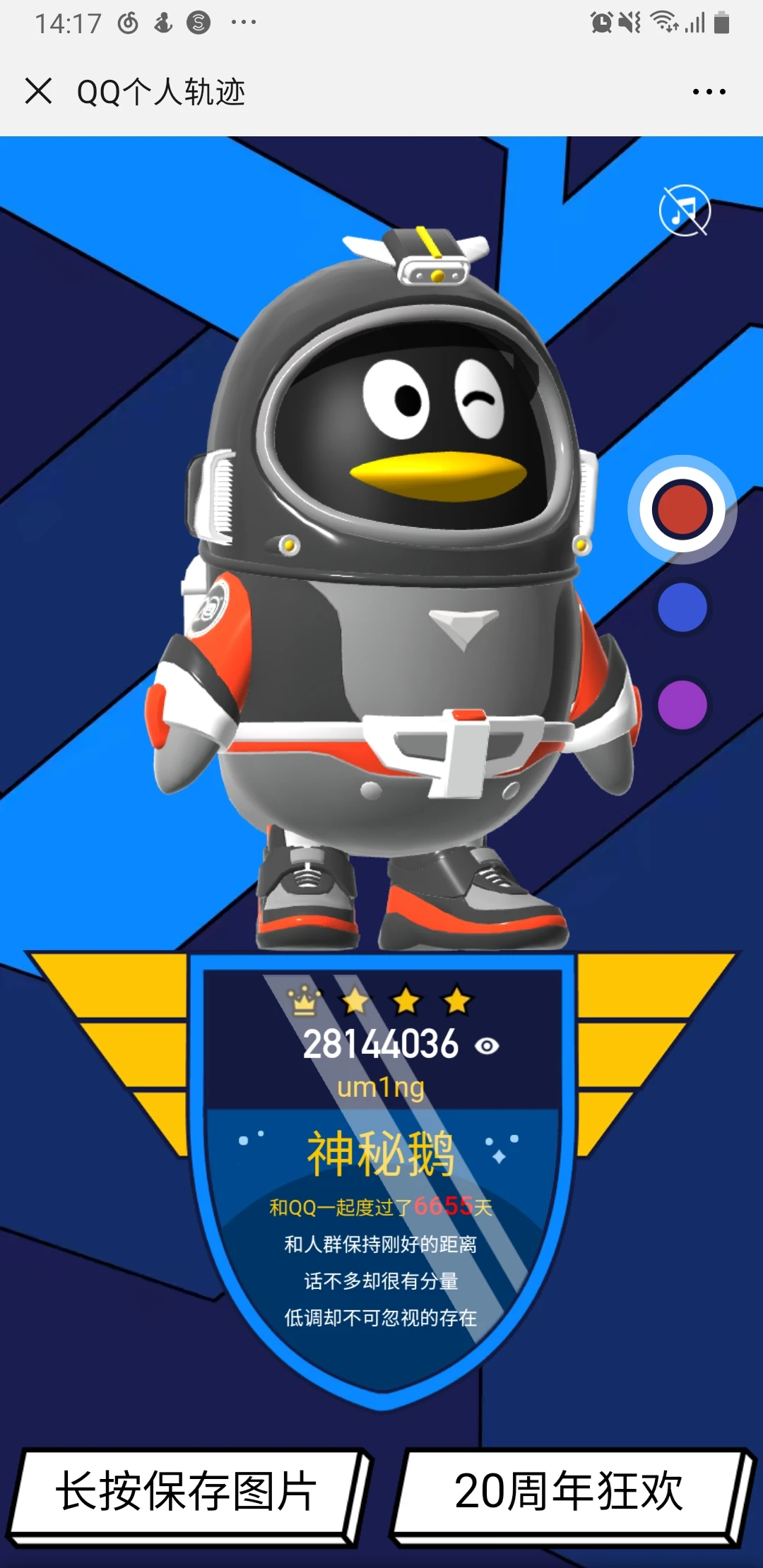Image resolution: width=763 pixels, height=1568 pixels.
Task: Open the three-dot overflow menu
Action: pyautogui.click(x=709, y=92)
